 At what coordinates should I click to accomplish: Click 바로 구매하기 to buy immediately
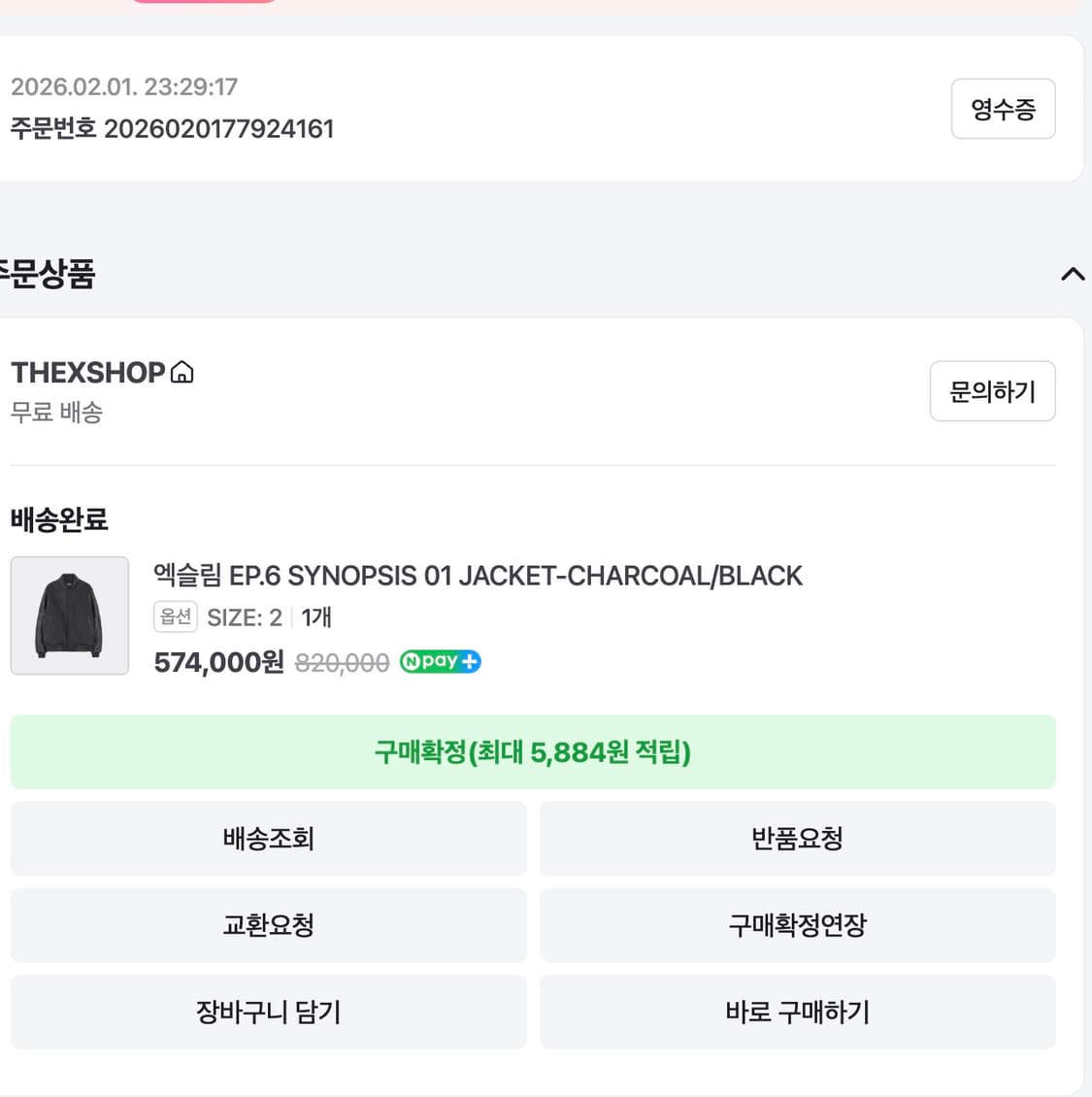point(797,1012)
